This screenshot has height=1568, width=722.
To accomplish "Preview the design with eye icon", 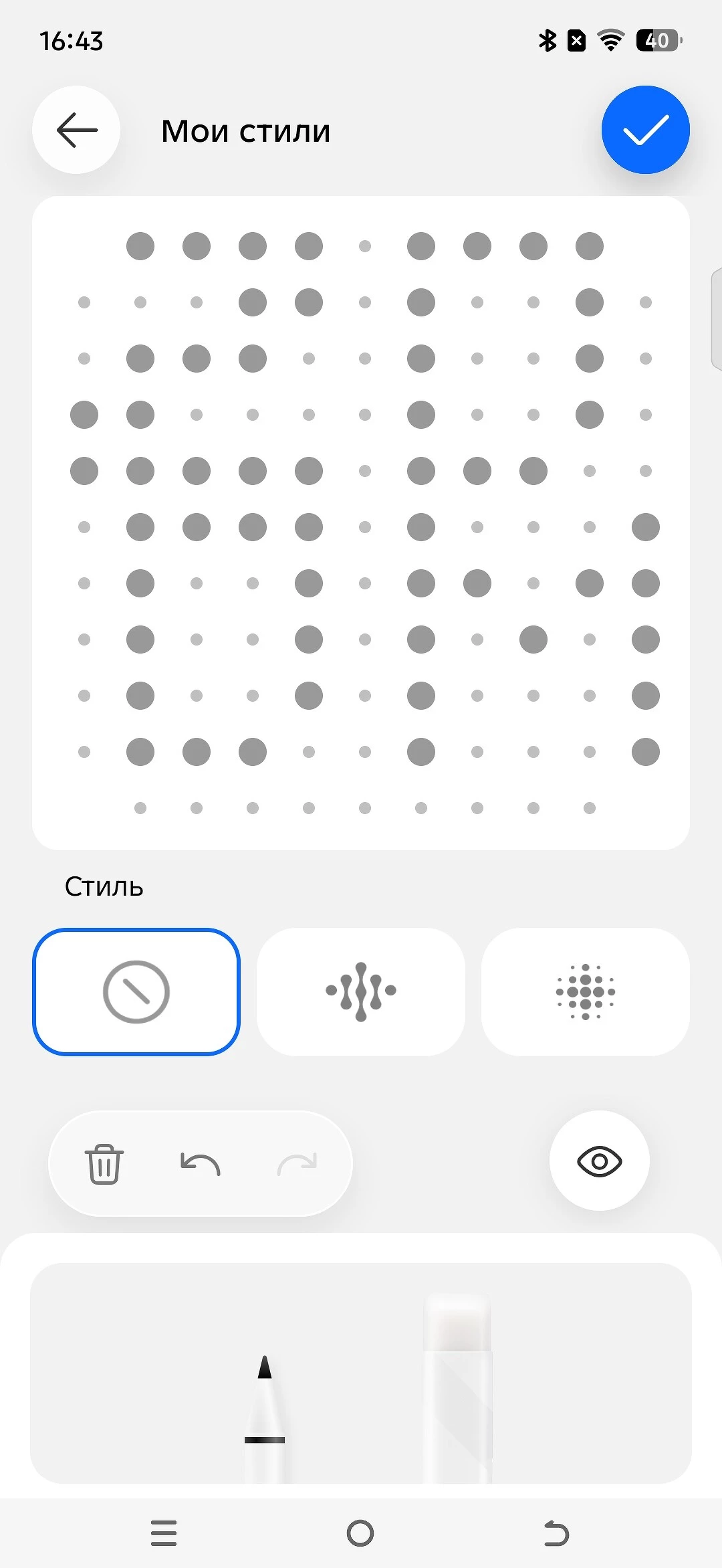I will [x=600, y=1161].
